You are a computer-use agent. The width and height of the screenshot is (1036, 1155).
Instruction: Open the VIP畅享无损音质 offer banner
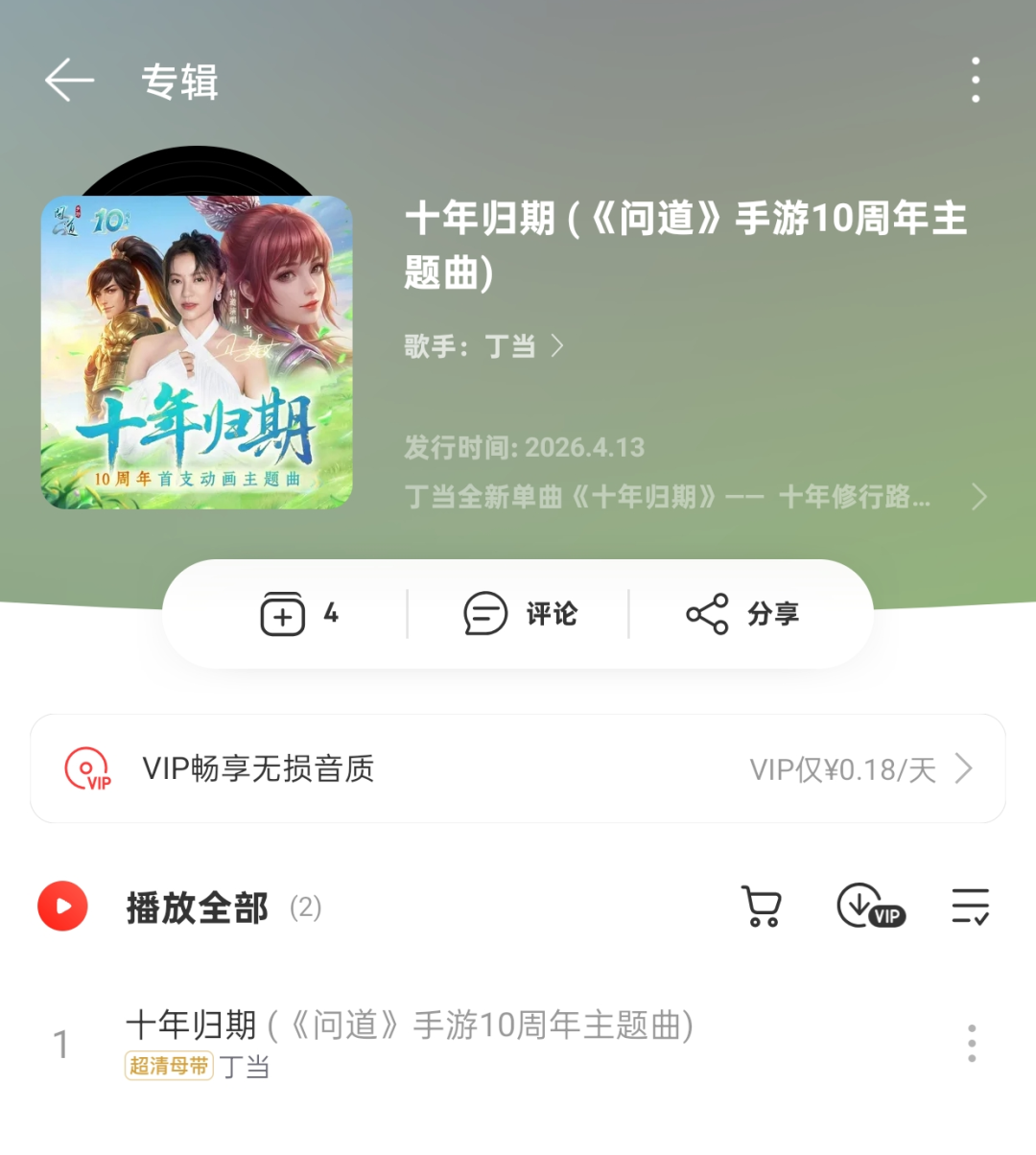(518, 768)
